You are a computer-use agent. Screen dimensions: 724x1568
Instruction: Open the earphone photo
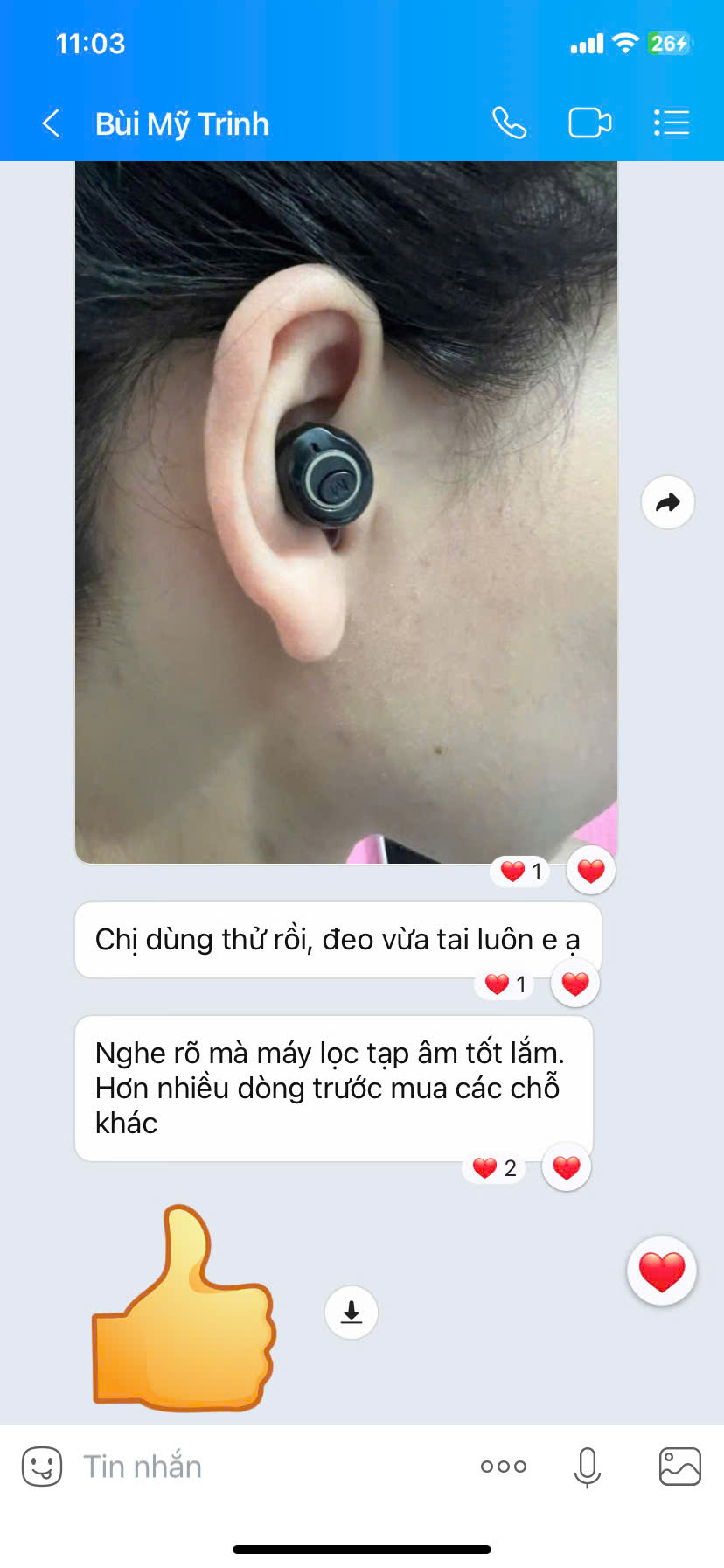[346, 512]
